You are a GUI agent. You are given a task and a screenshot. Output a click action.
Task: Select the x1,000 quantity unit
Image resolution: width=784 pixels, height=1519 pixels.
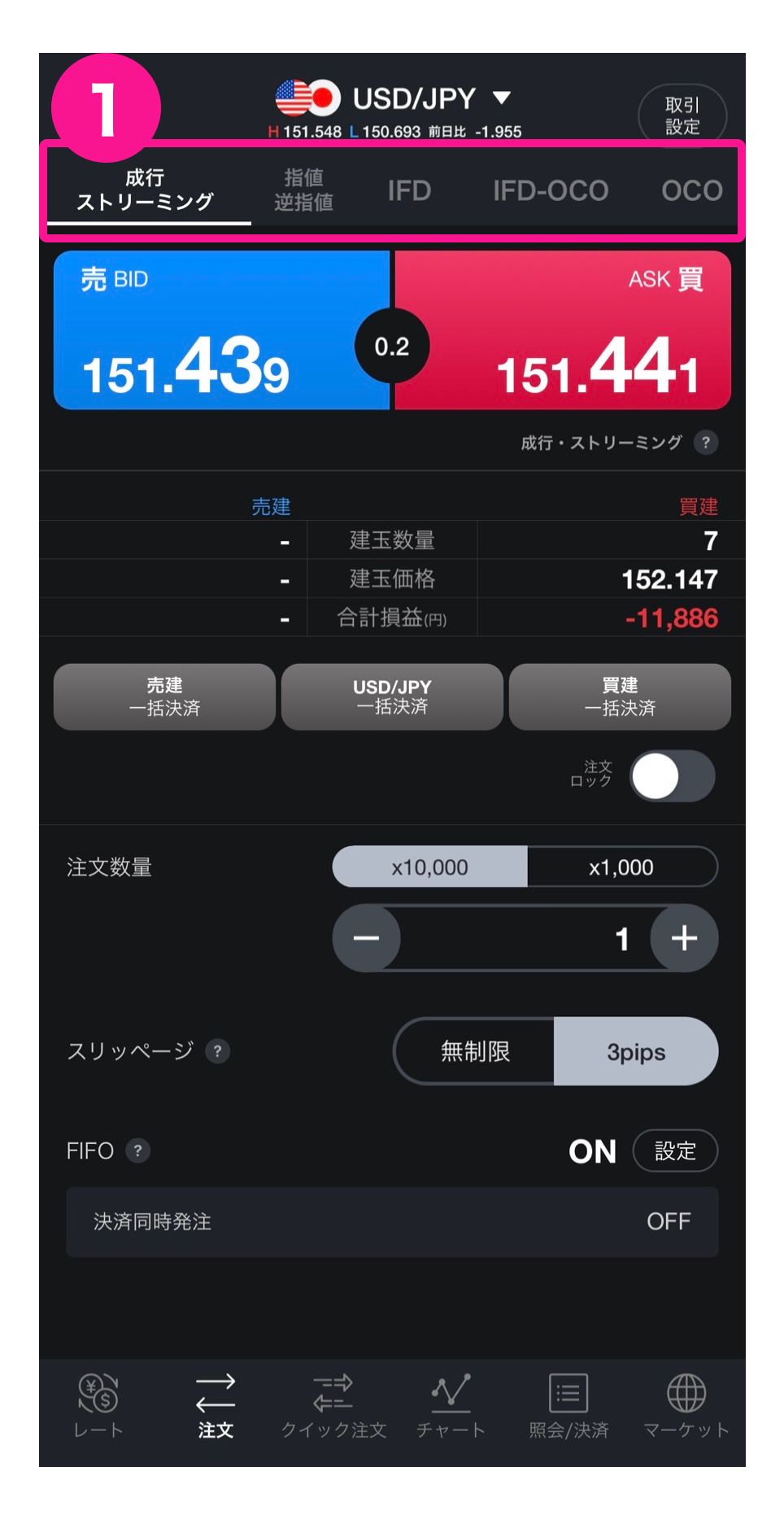pyautogui.click(x=621, y=867)
